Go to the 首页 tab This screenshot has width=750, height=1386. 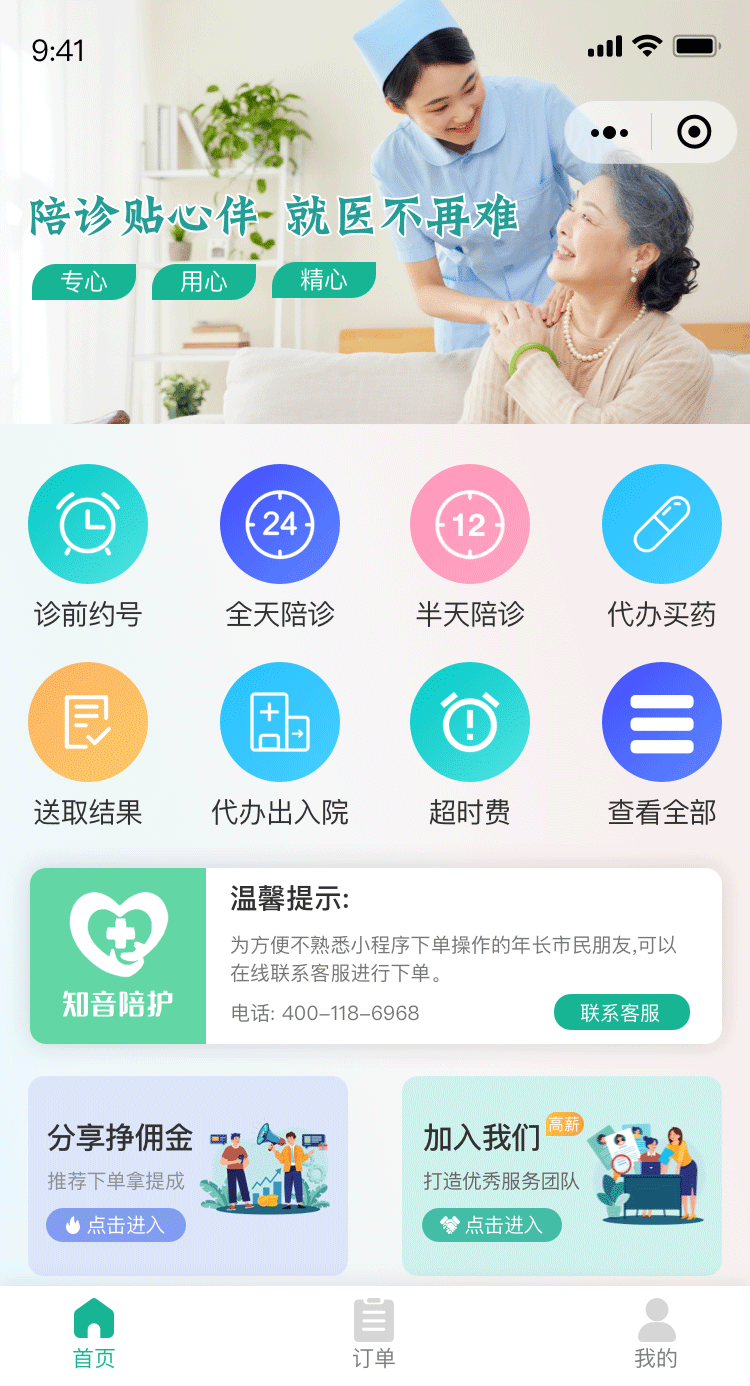point(94,1334)
